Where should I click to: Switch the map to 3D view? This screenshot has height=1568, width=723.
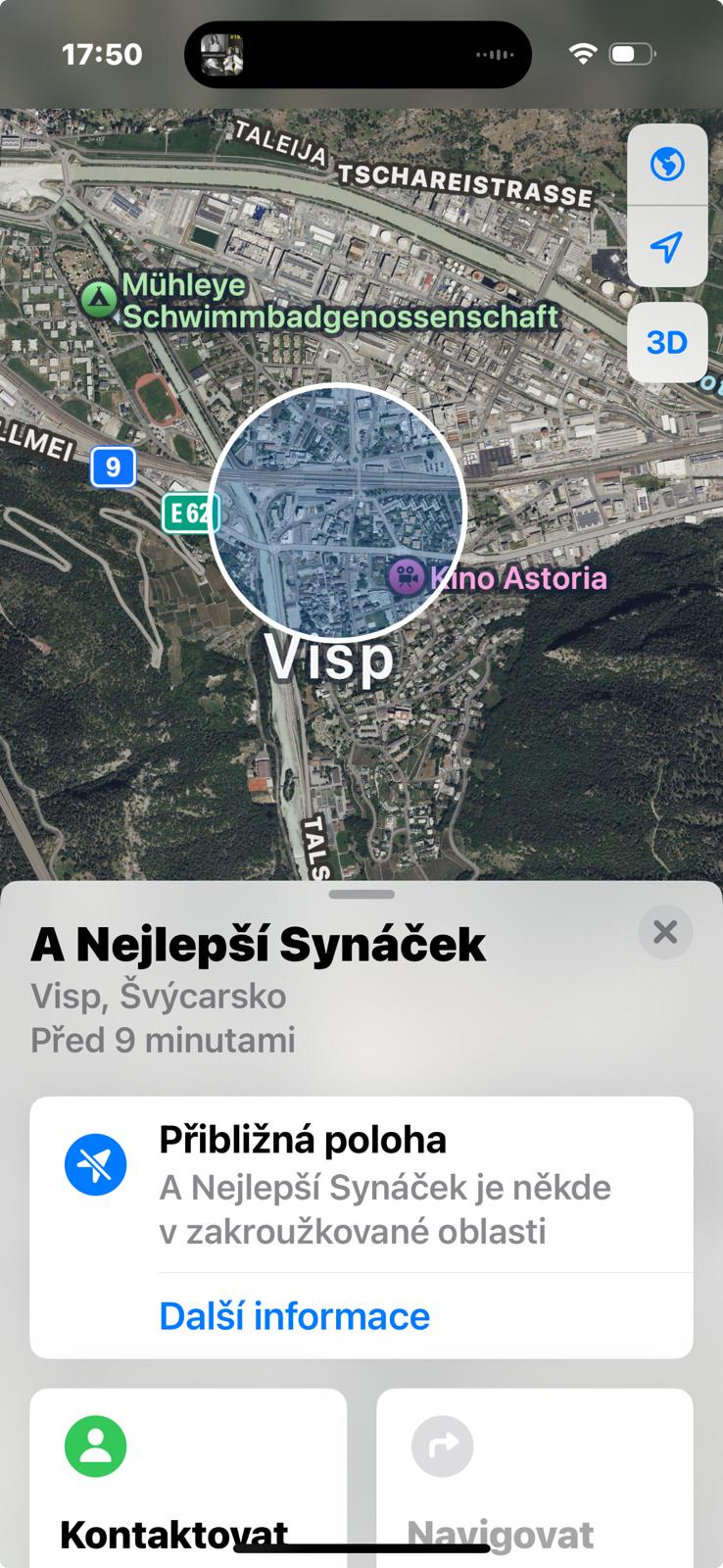pos(667,342)
